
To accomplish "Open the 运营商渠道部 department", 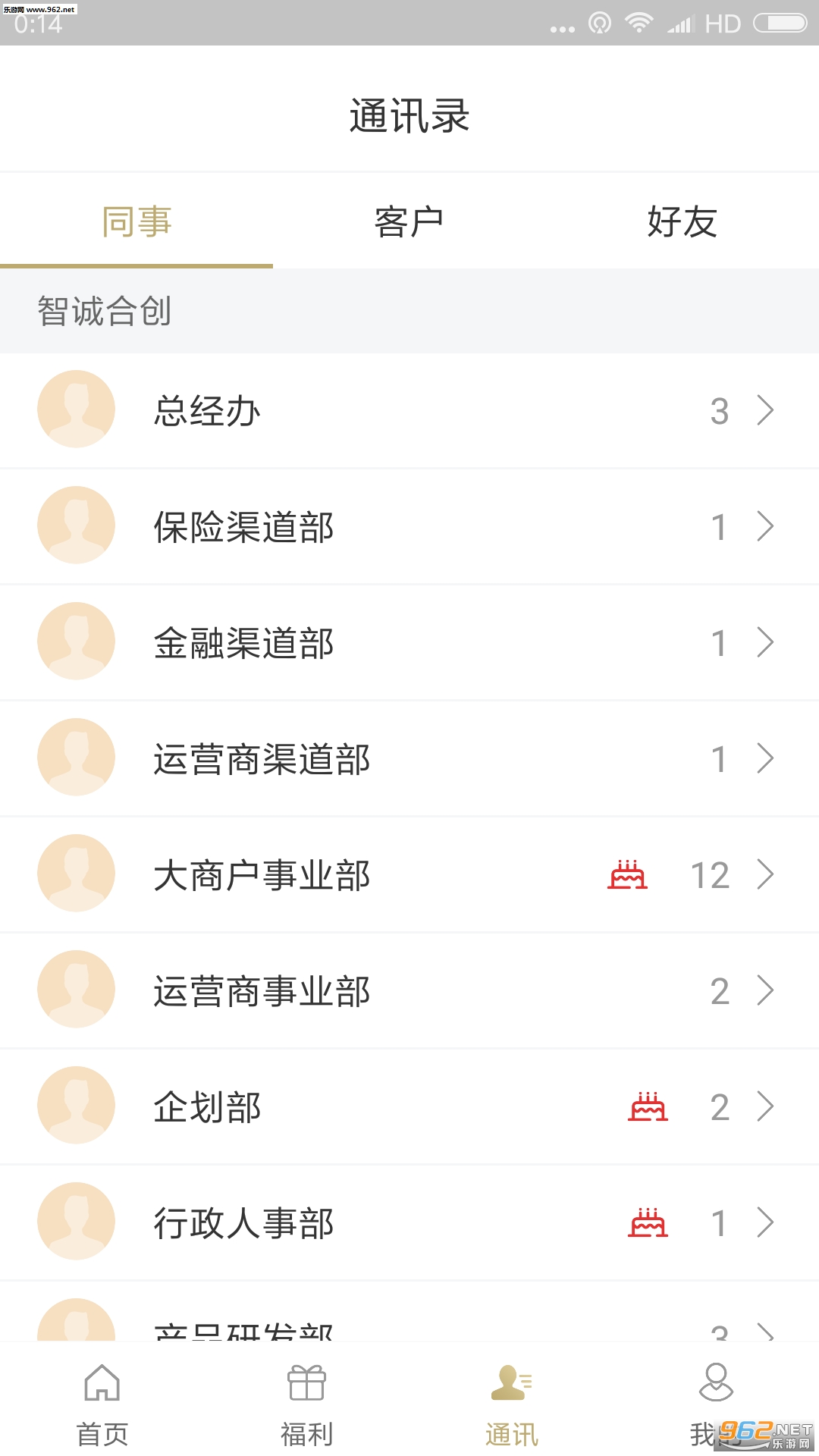I will coord(409,758).
